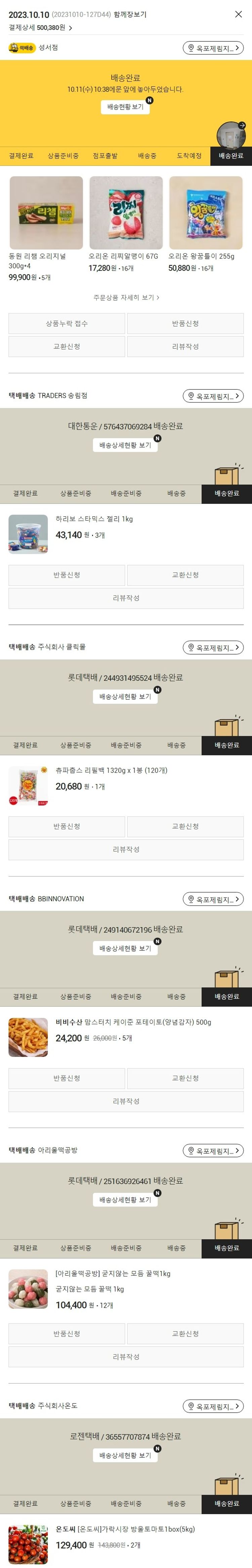Open payment details 결제상세 500,380원
The height and width of the screenshot is (1568, 252).
(x=40, y=27)
